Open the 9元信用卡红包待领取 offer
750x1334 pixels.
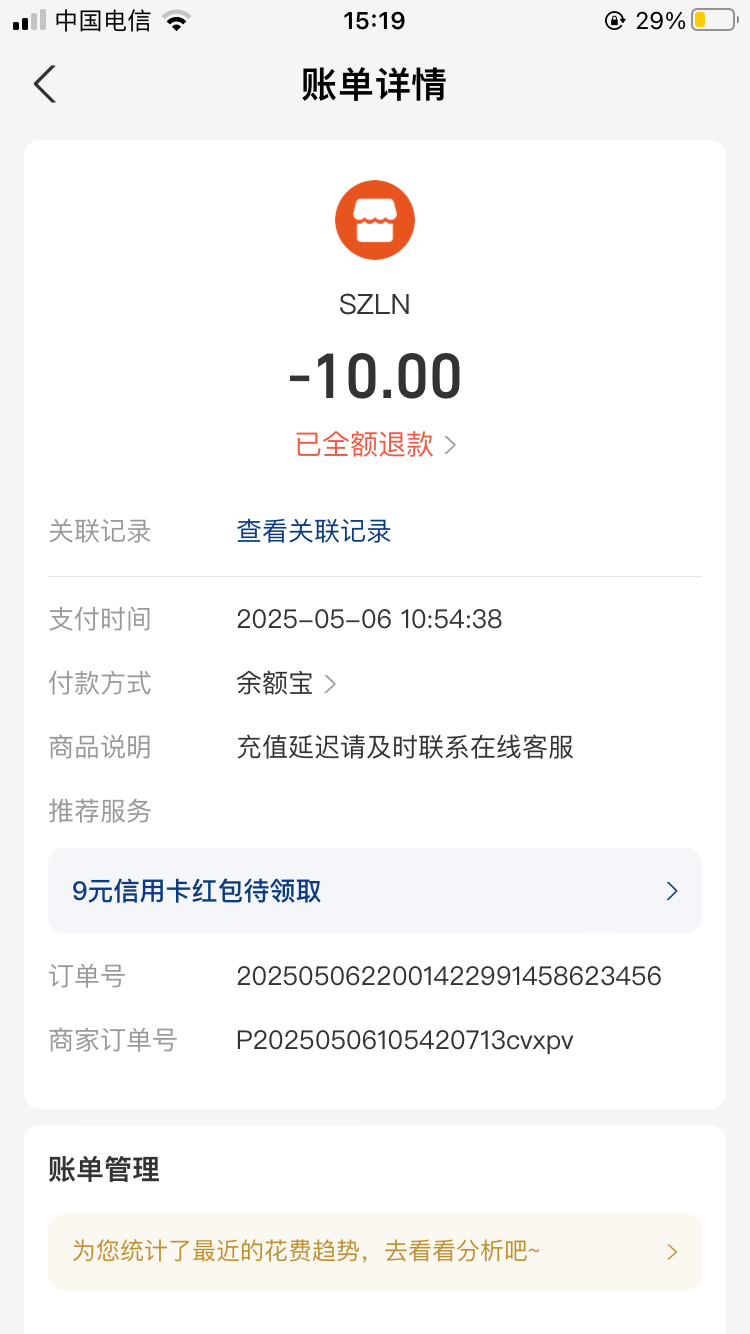[x=375, y=890]
